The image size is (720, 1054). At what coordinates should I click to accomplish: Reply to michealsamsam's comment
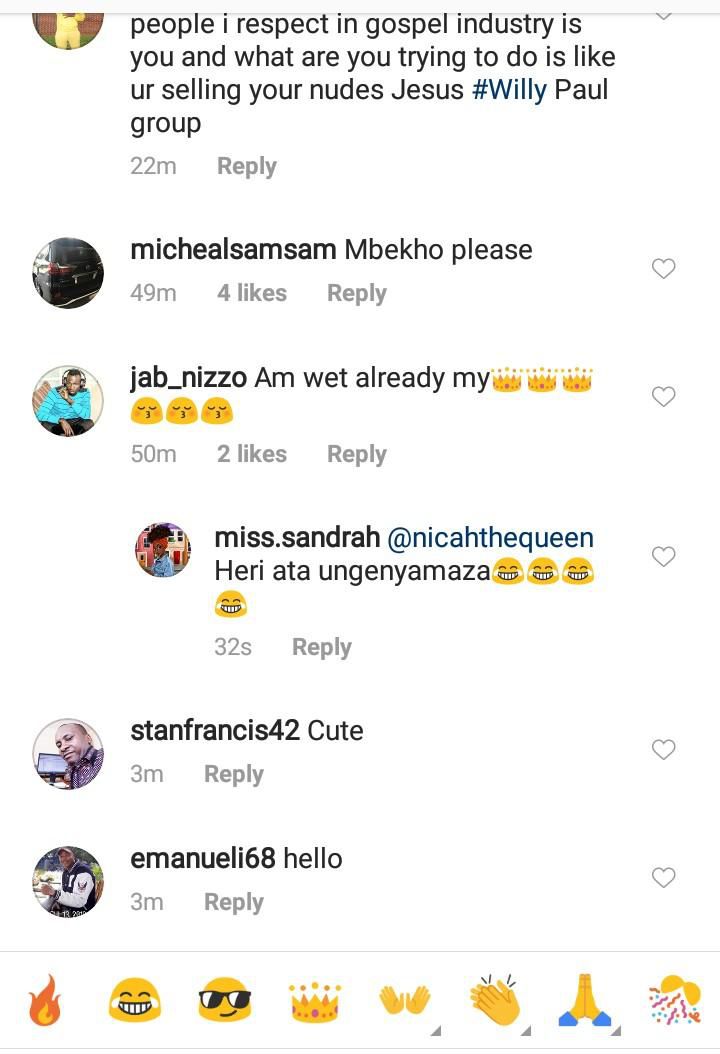[x=356, y=293]
